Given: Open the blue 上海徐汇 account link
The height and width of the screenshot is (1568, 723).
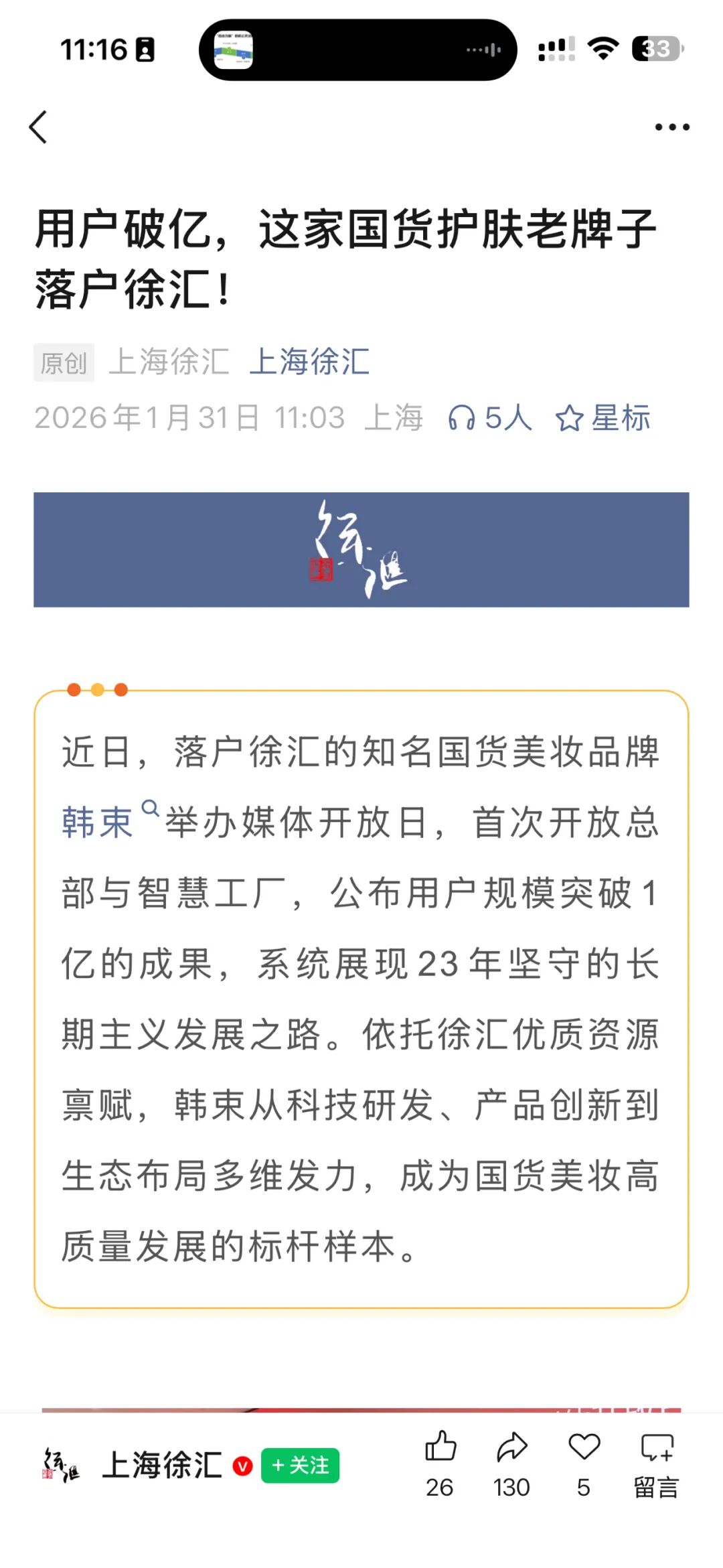Looking at the screenshot, I should [309, 362].
